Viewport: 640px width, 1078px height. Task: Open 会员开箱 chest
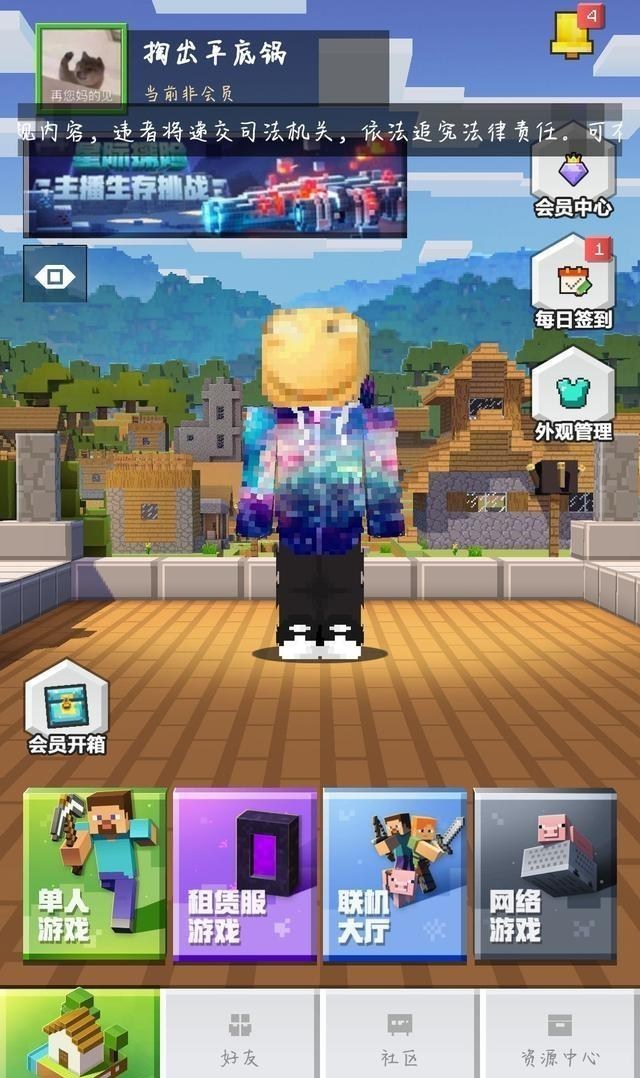point(67,708)
